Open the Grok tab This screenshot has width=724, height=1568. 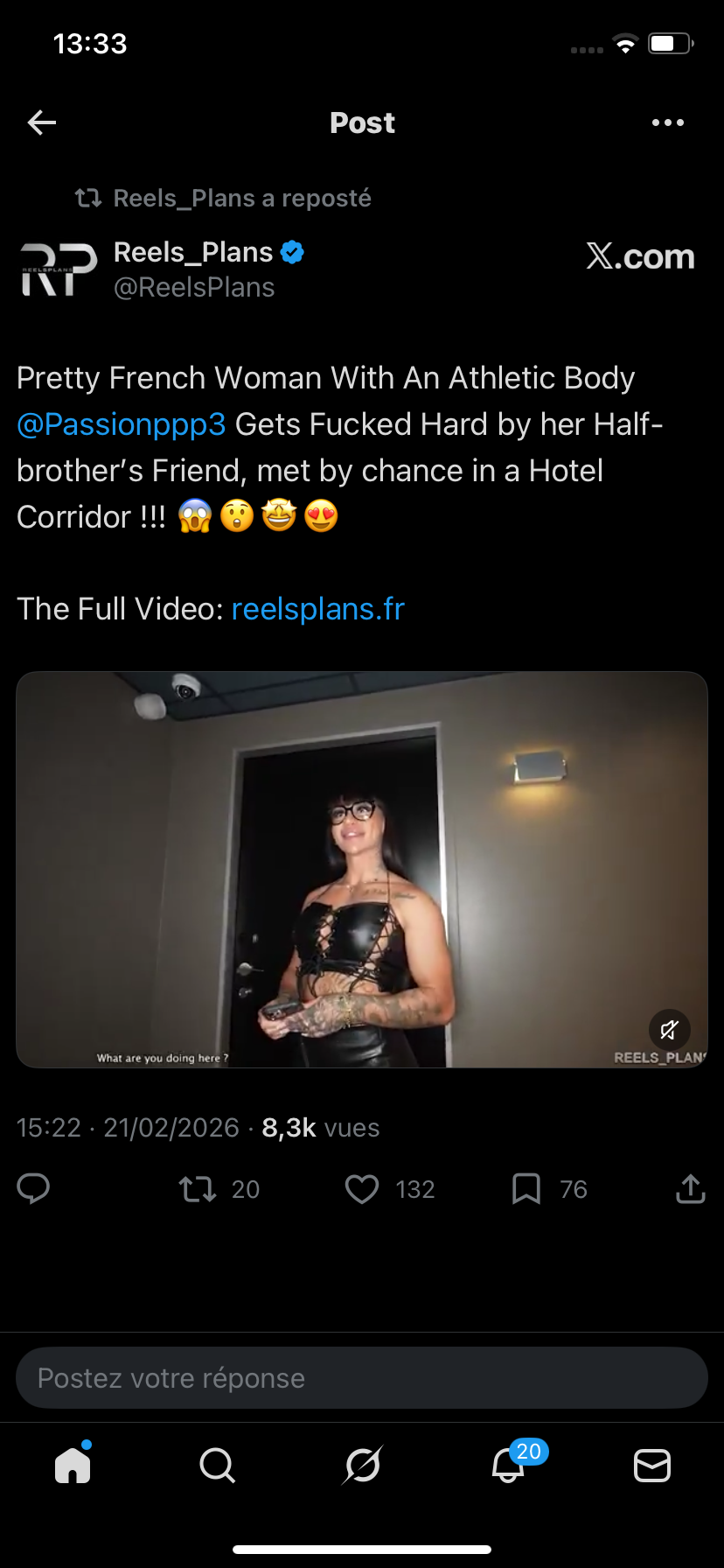click(x=362, y=1465)
